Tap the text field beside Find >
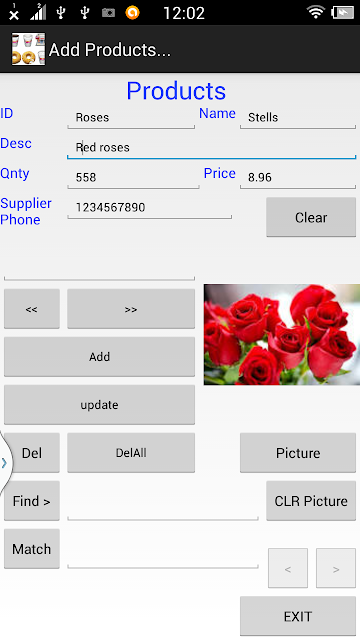 (163, 508)
